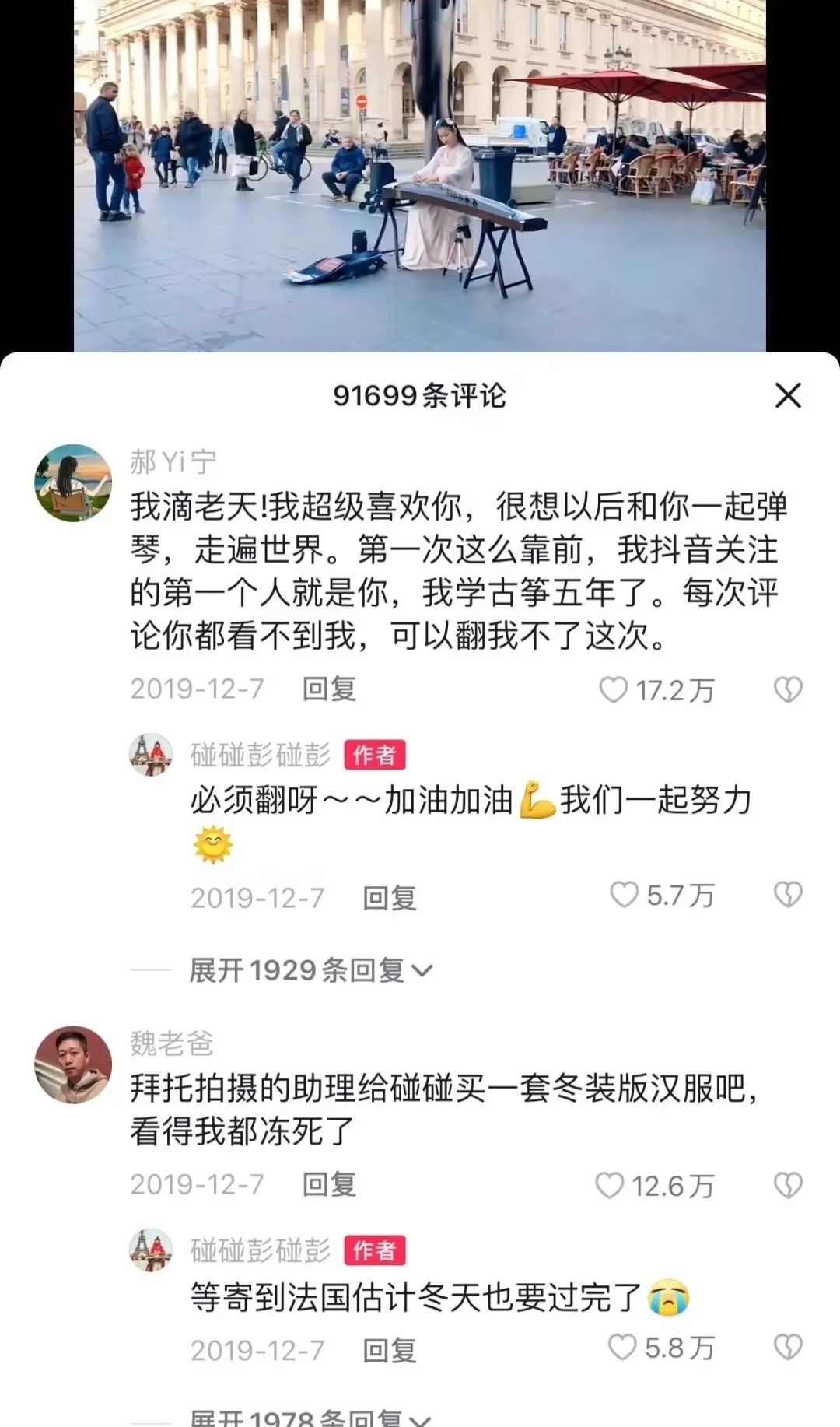Like 郝Yi宁's comment

614,689
